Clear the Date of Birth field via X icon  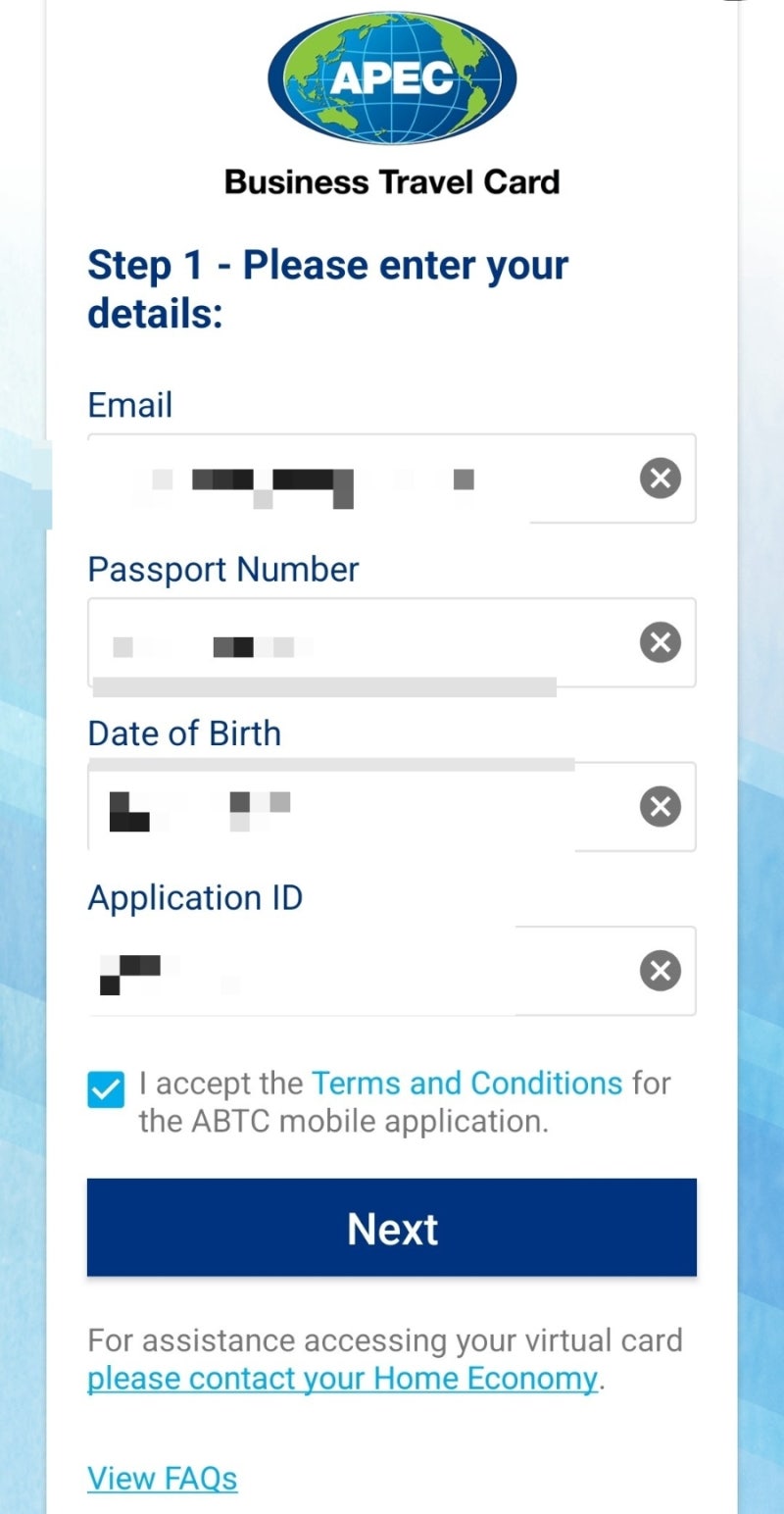click(660, 806)
